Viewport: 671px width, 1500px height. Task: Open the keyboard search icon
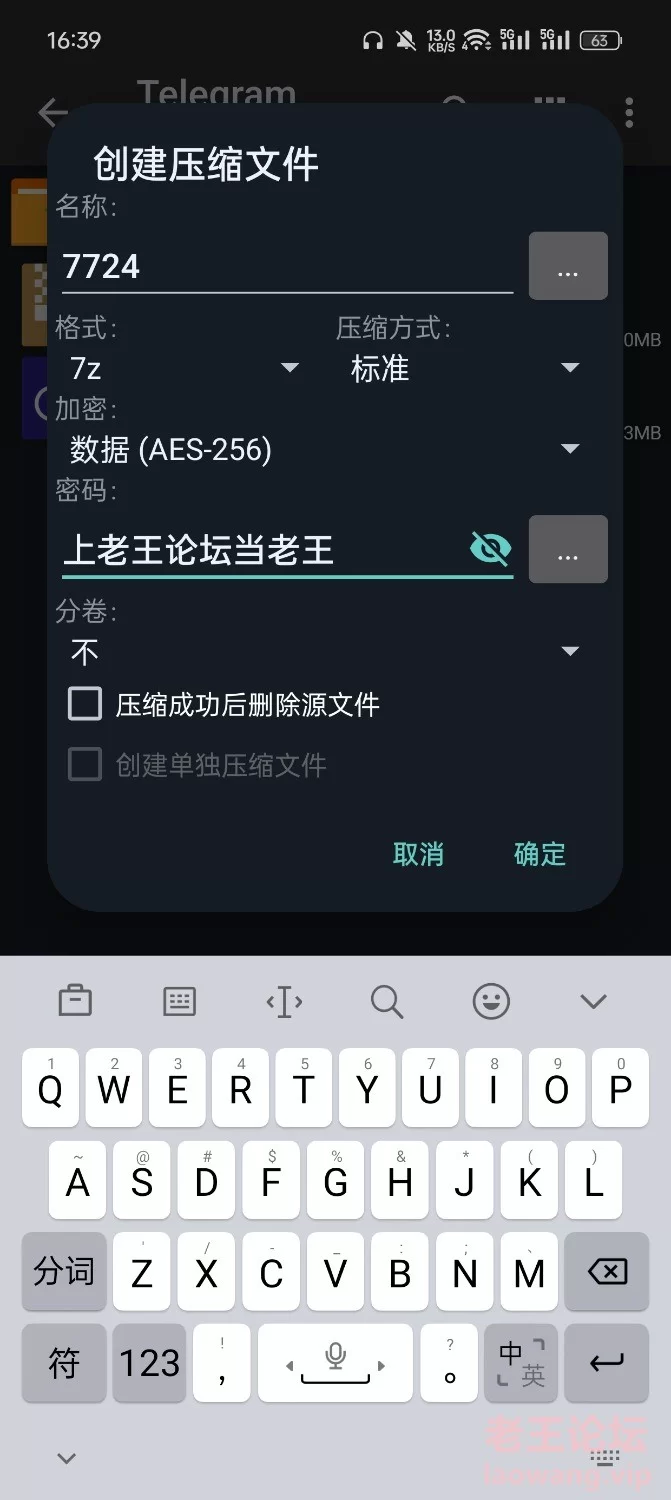click(x=387, y=1001)
